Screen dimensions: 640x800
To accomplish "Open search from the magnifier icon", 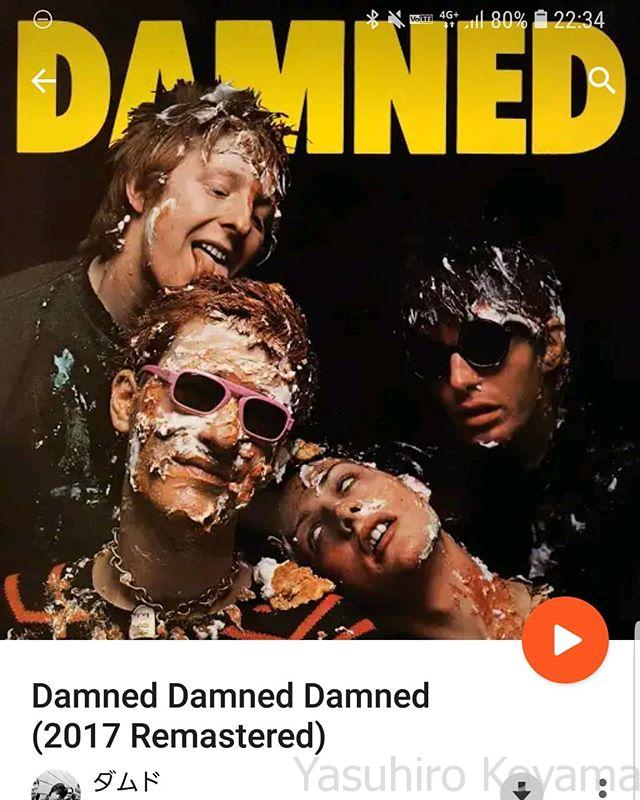I will click(x=602, y=81).
